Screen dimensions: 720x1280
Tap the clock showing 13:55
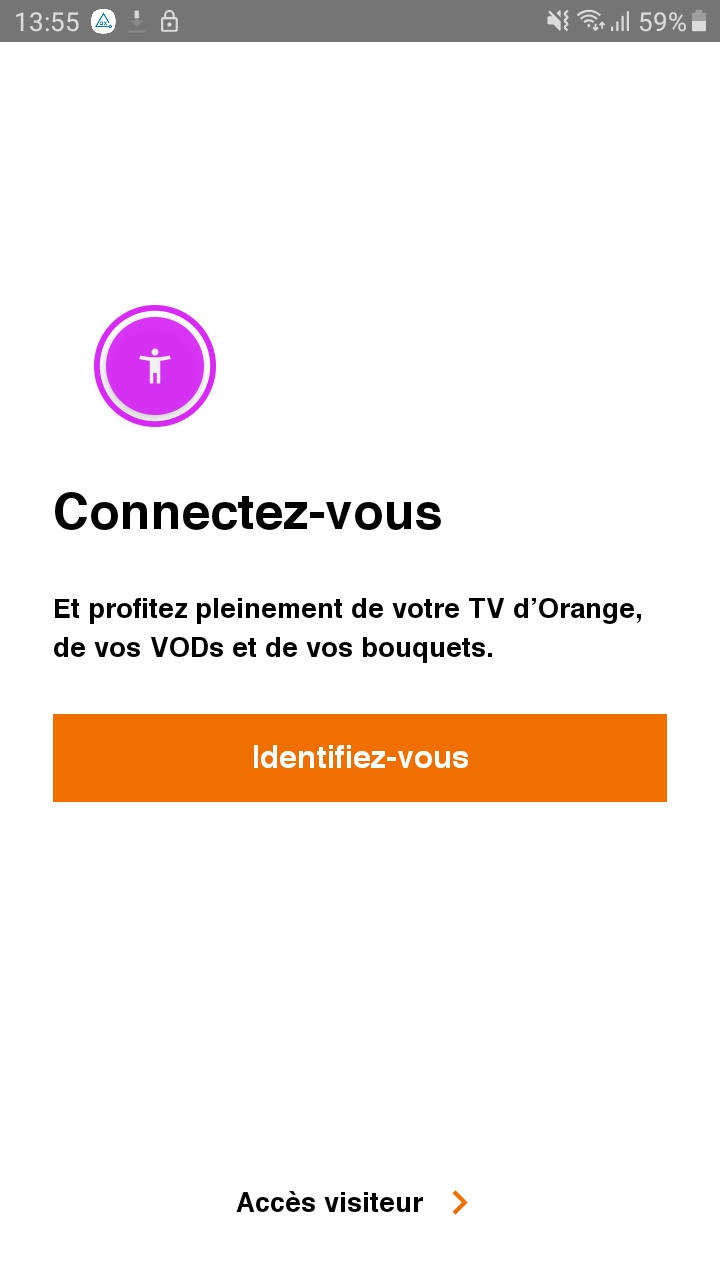pyautogui.click(x=48, y=20)
